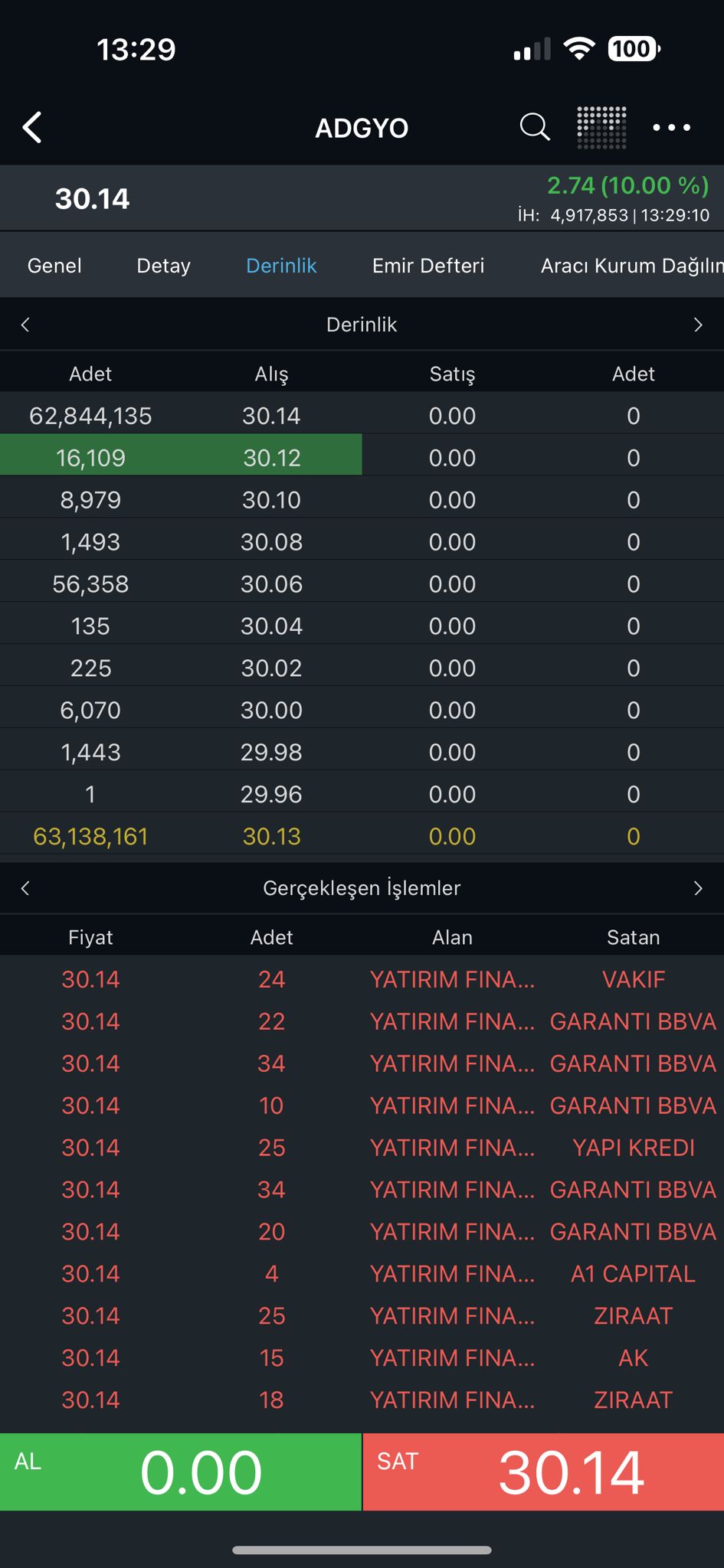Screen dimensions: 724x1568
Task: Open the search magnifier icon
Action: [x=535, y=127]
